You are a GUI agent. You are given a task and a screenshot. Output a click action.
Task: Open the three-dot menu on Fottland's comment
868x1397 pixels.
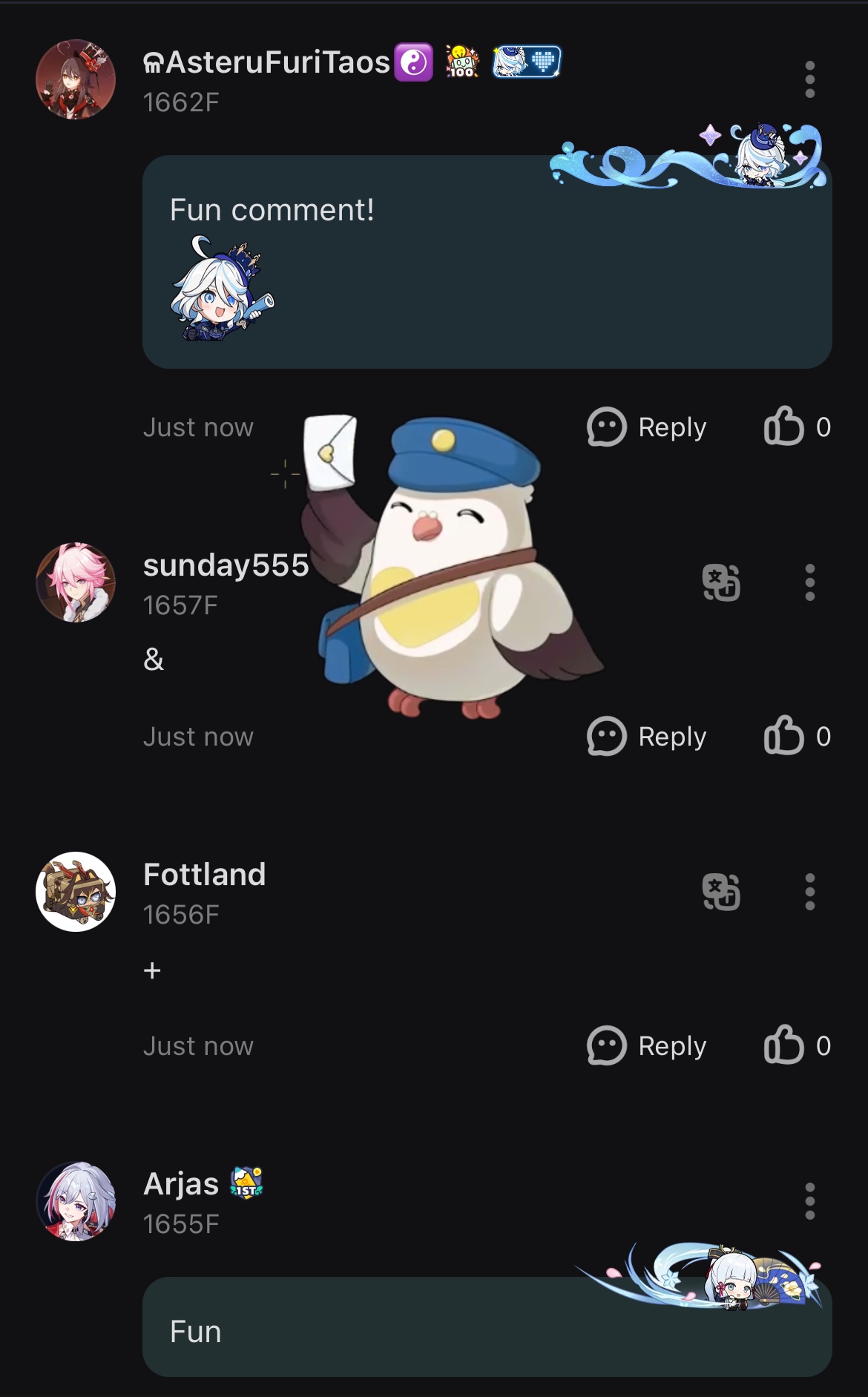(809, 892)
